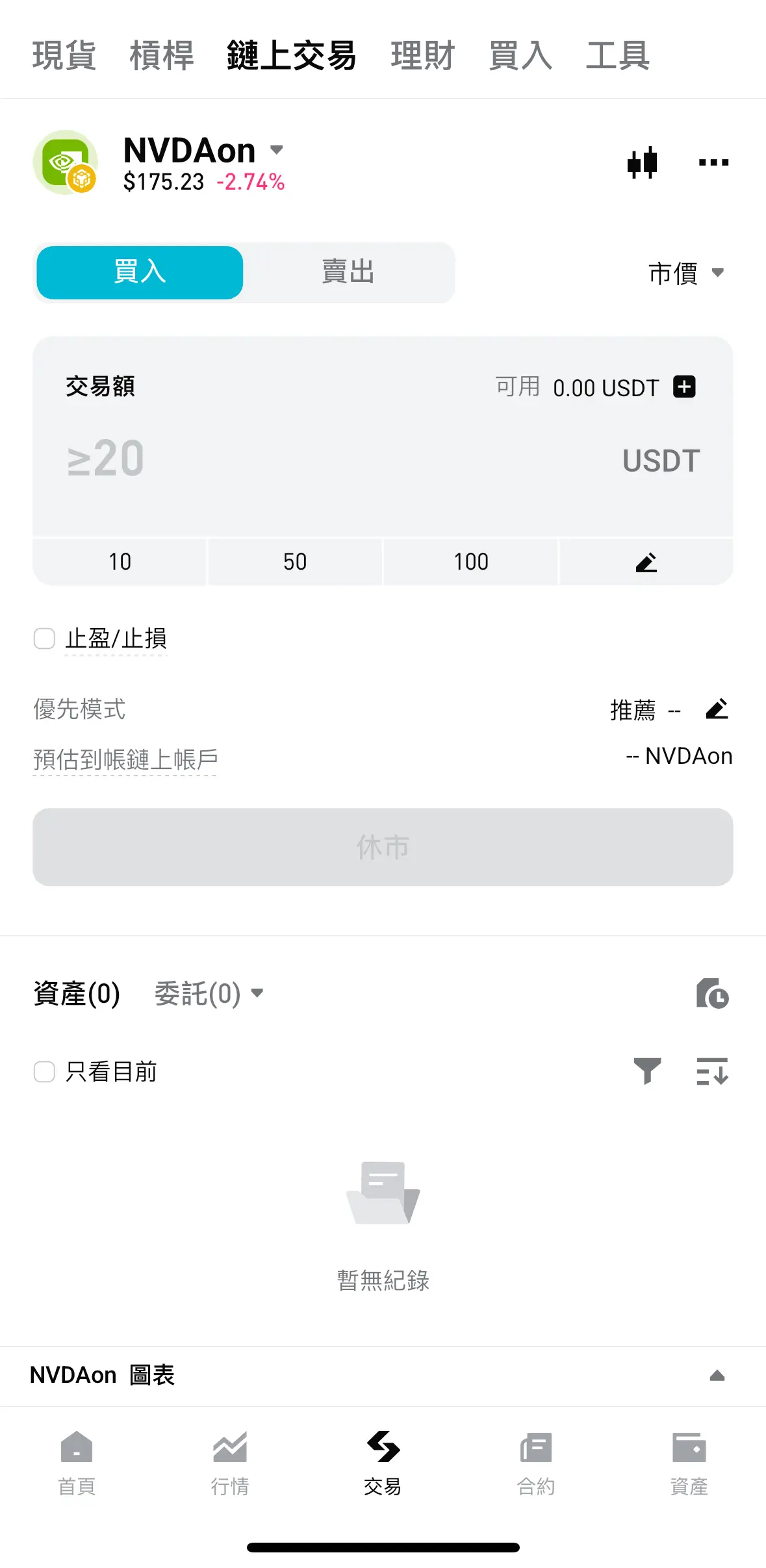
Task: Choose the 100 USDT quick amount
Action: [x=470, y=562]
